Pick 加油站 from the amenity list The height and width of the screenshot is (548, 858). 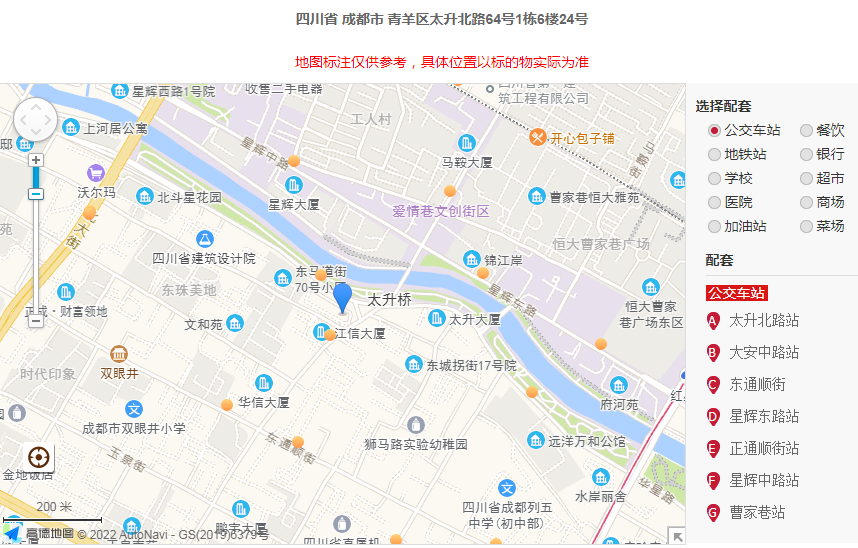tap(714, 226)
